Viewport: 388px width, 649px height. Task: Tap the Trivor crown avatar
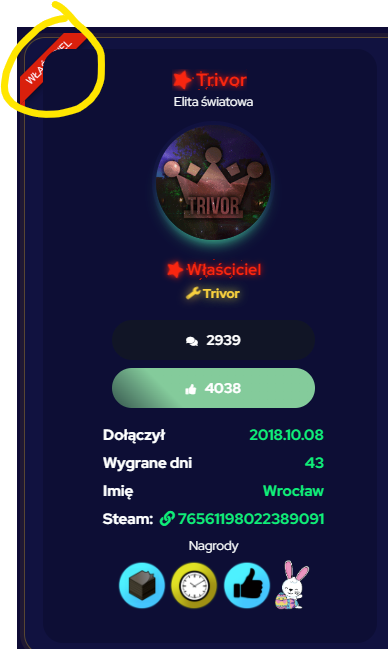[x=213, y=183]
